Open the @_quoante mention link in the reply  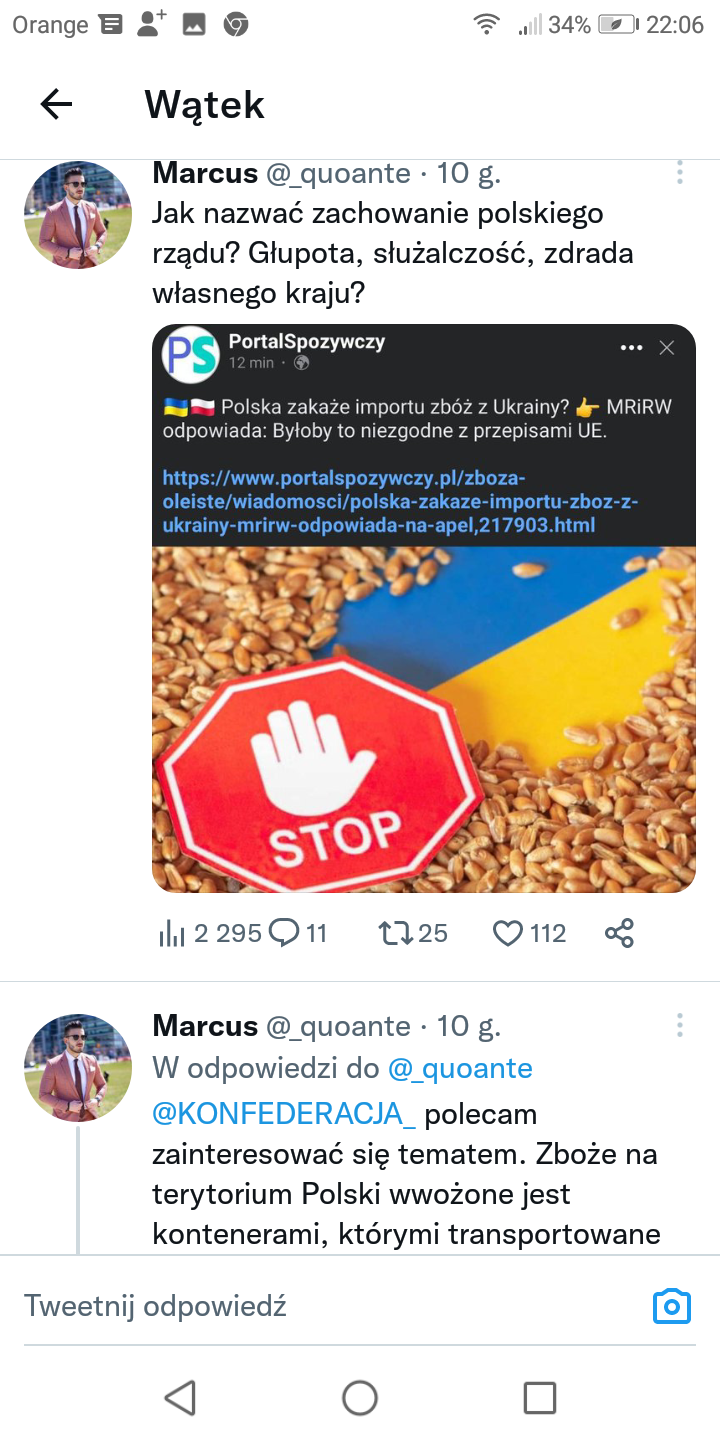(x=460, y=1069)
